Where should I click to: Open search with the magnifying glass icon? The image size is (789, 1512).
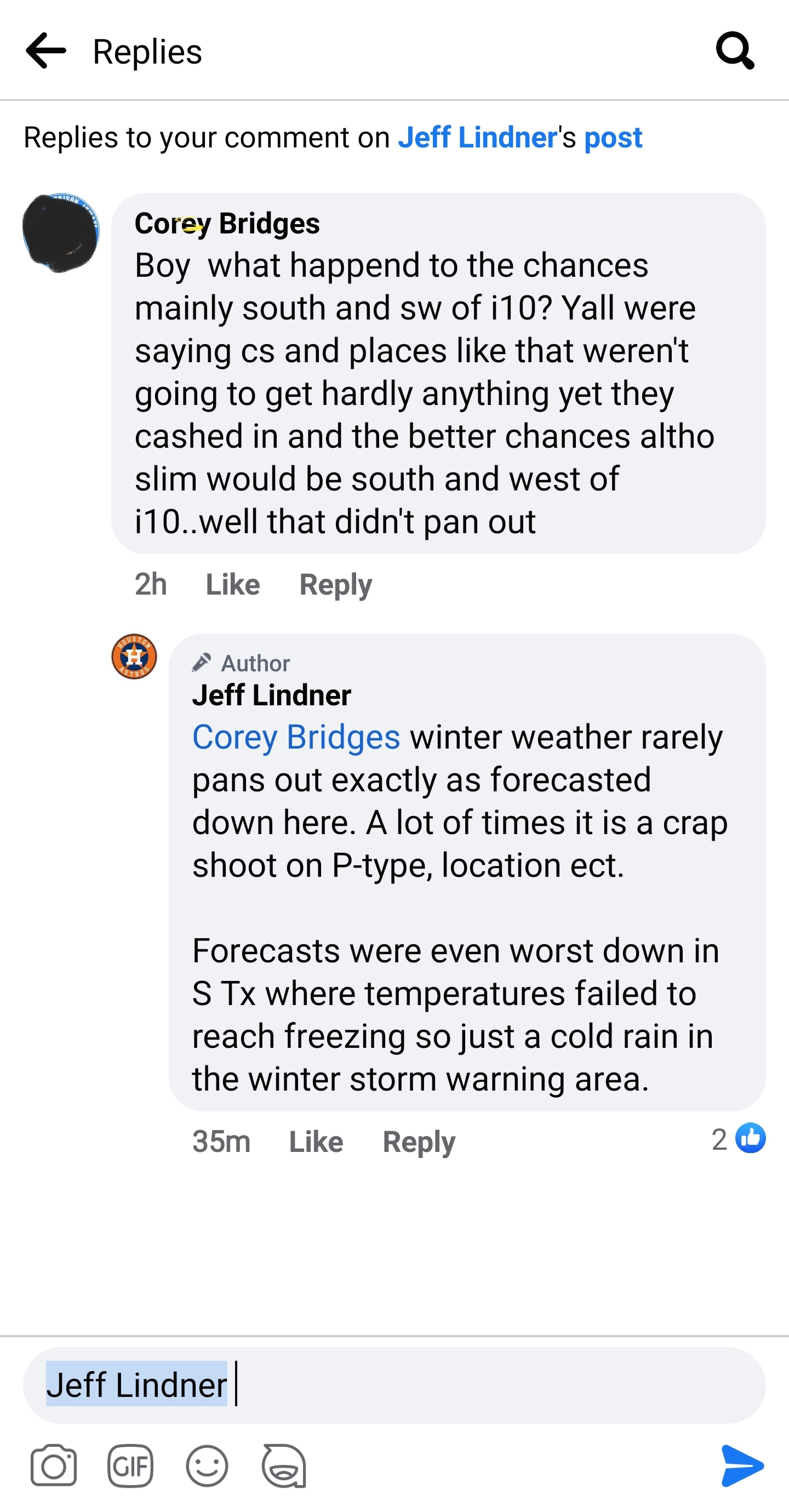click(x=735, y=51)
